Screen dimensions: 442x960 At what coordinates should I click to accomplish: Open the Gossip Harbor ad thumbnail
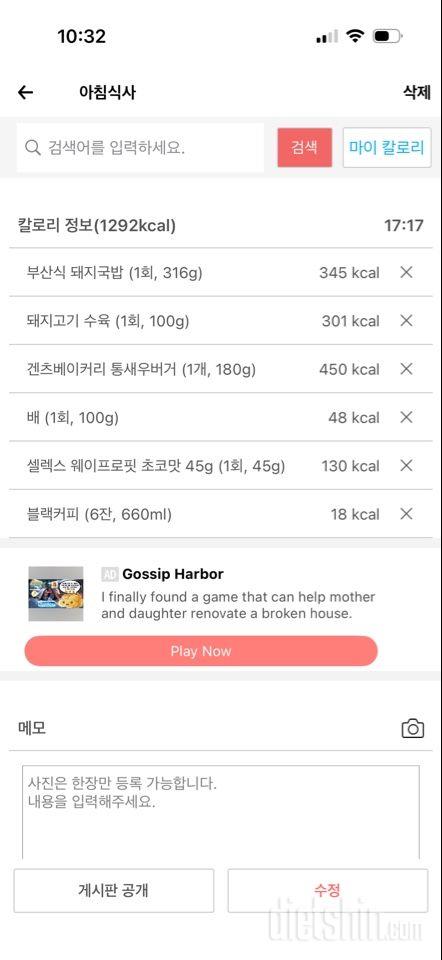pyautogui.click(x=56, y=594)
